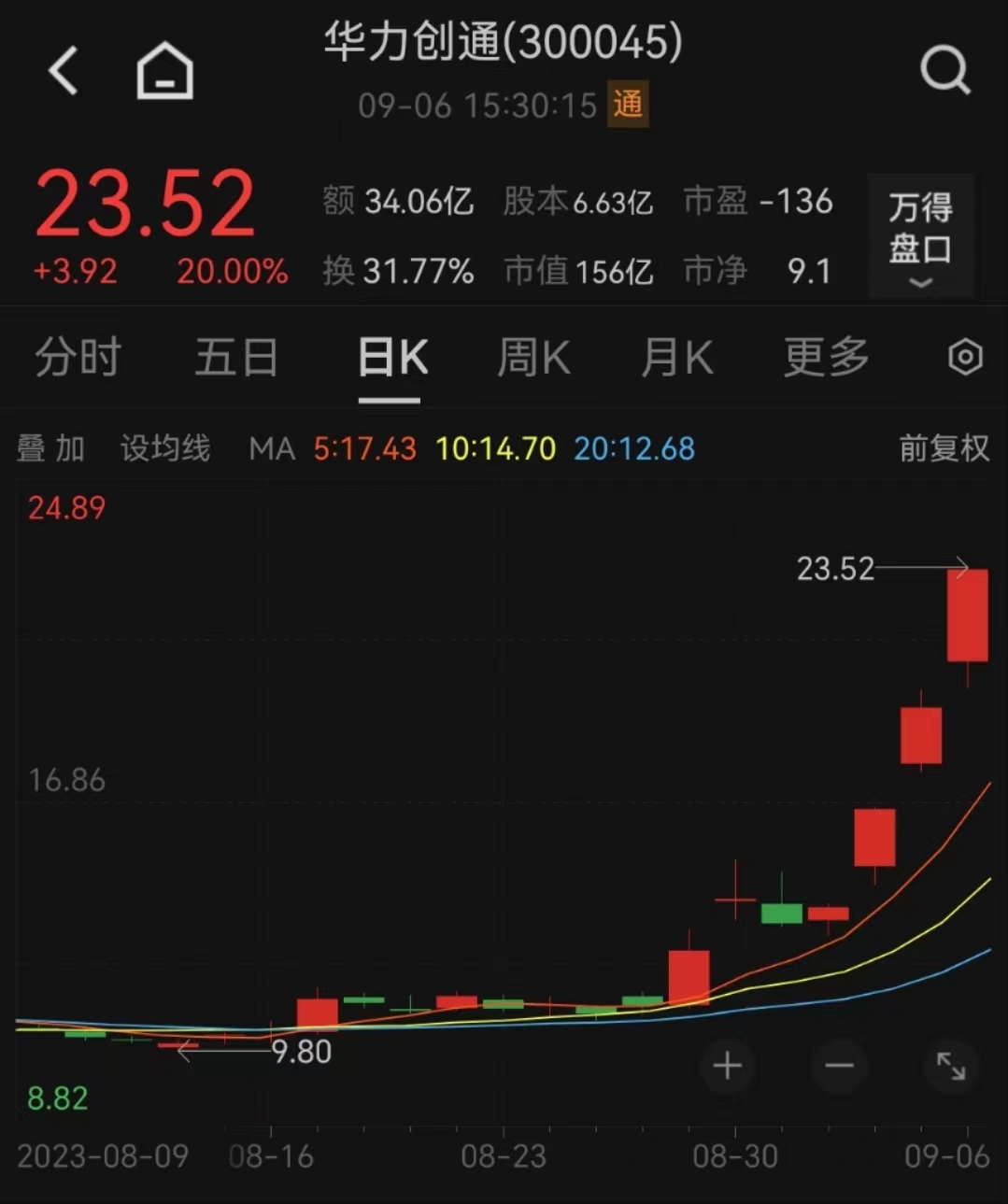1008x1204 pixels.
Task: Open the stock search magnifier
Action: click(x=945, y=71)
